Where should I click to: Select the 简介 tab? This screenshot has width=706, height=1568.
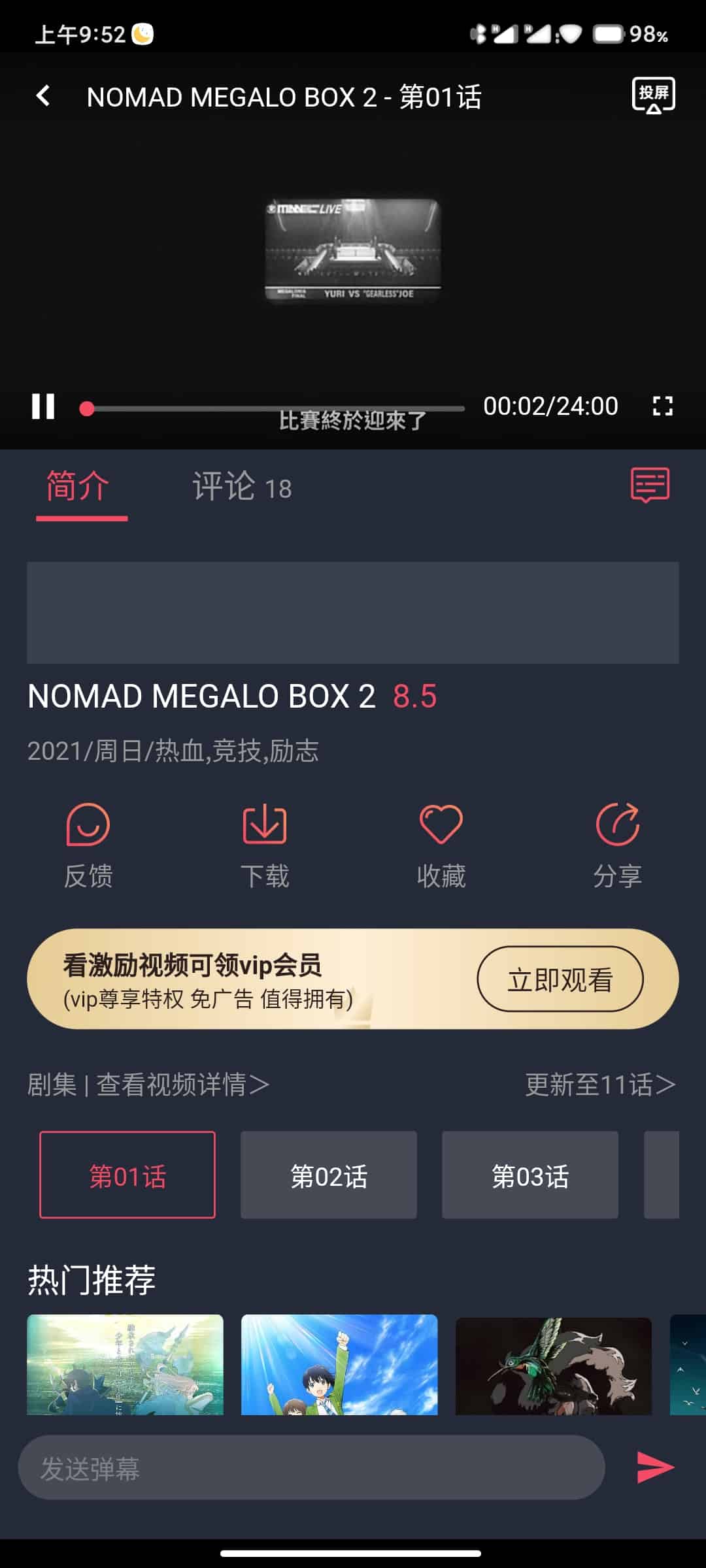pos(78,487)
